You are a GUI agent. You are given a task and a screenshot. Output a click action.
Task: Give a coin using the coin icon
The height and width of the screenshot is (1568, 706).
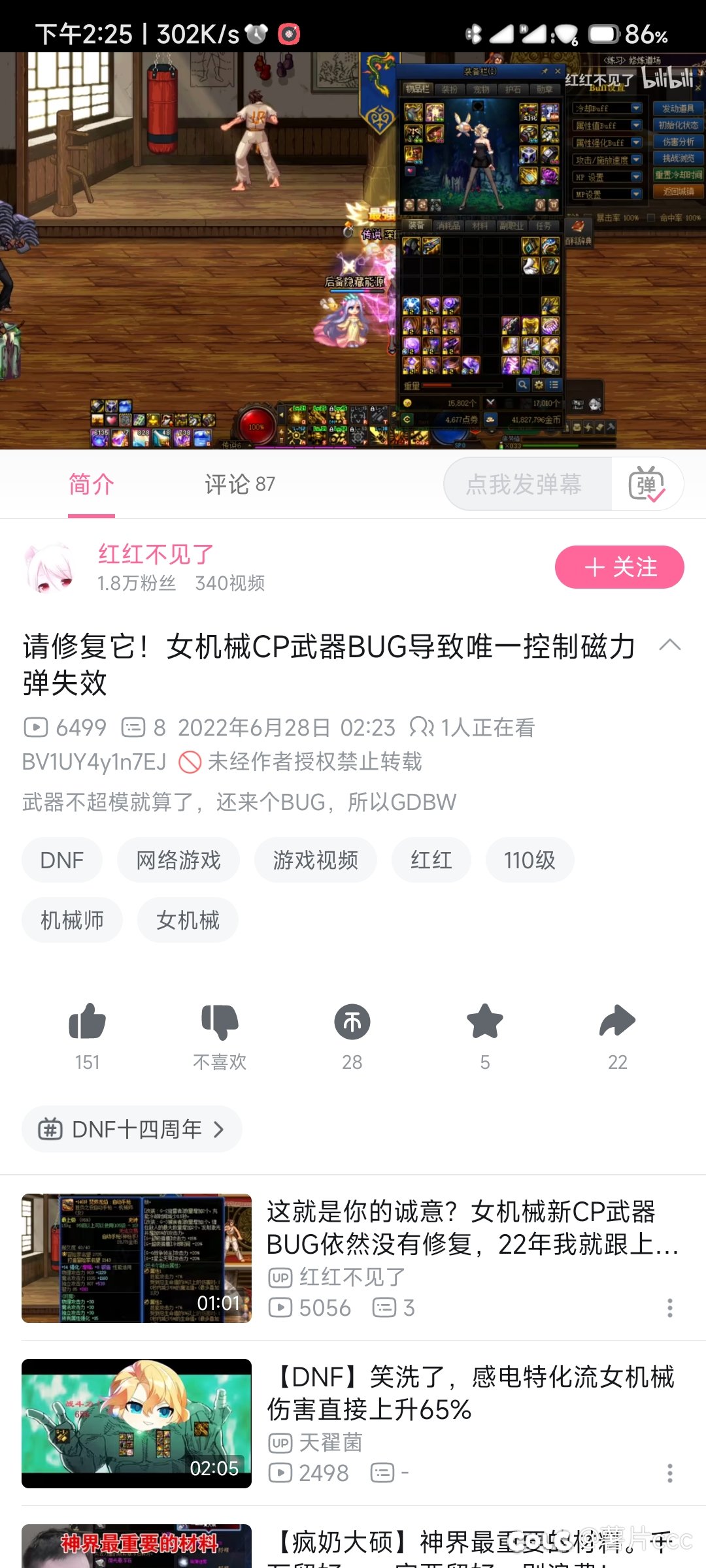click(x=352, y=1022)
